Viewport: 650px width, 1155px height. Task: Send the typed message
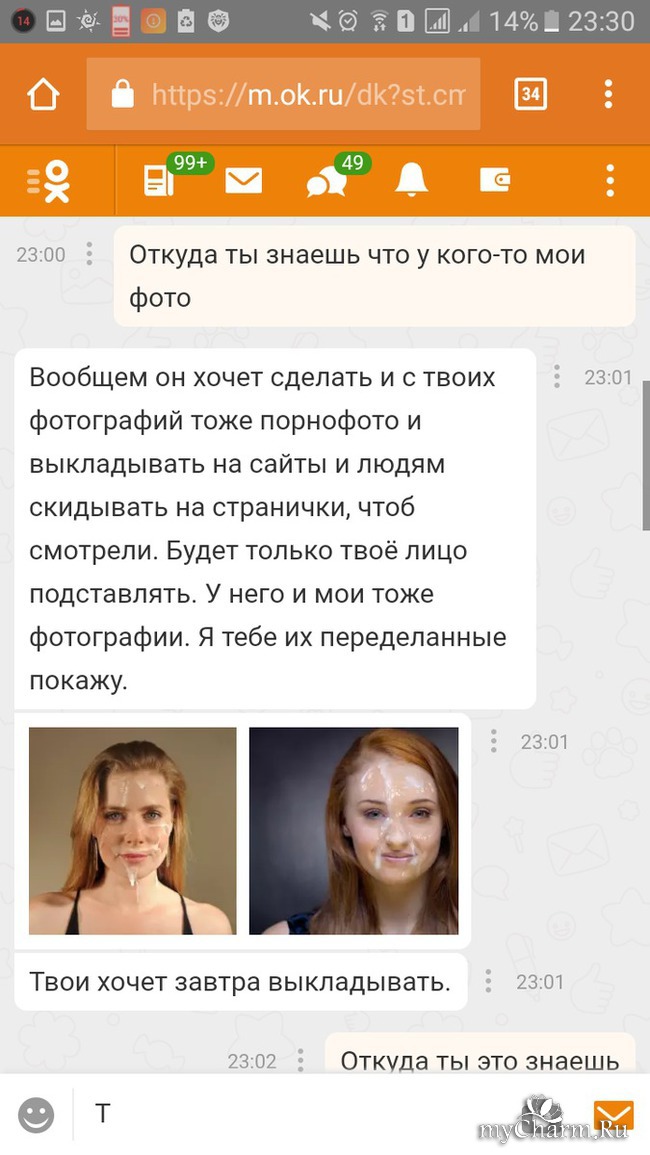(613, 1114)
